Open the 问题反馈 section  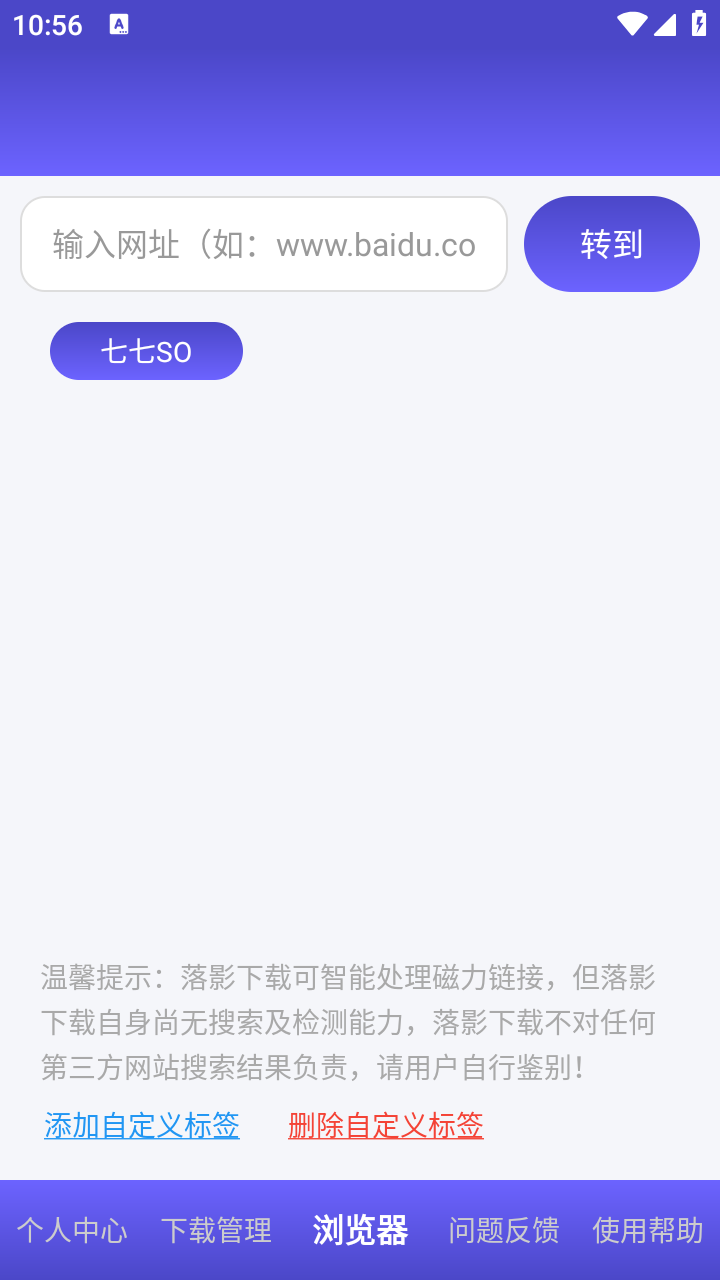pos(503,1231)
